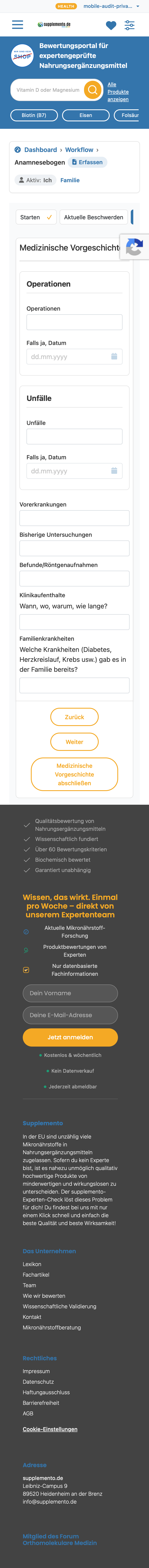Tap the Zurück button

[74, 717]
